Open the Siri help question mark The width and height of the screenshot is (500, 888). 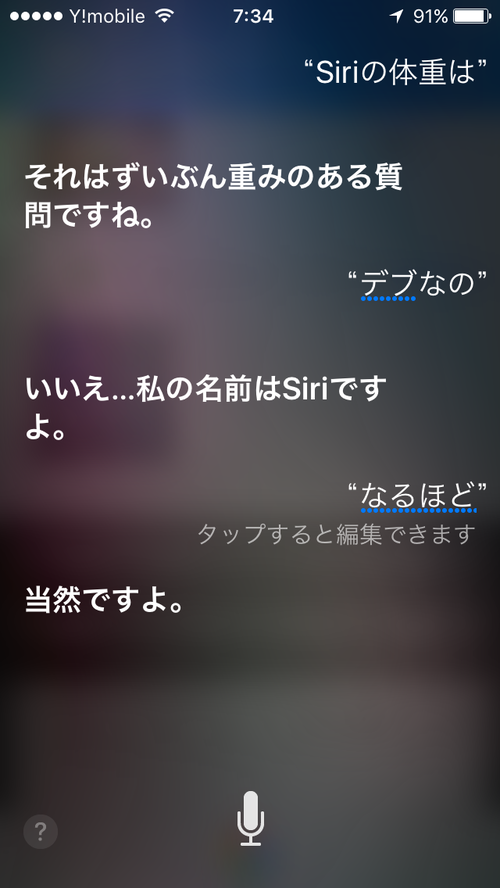[40, 832]
